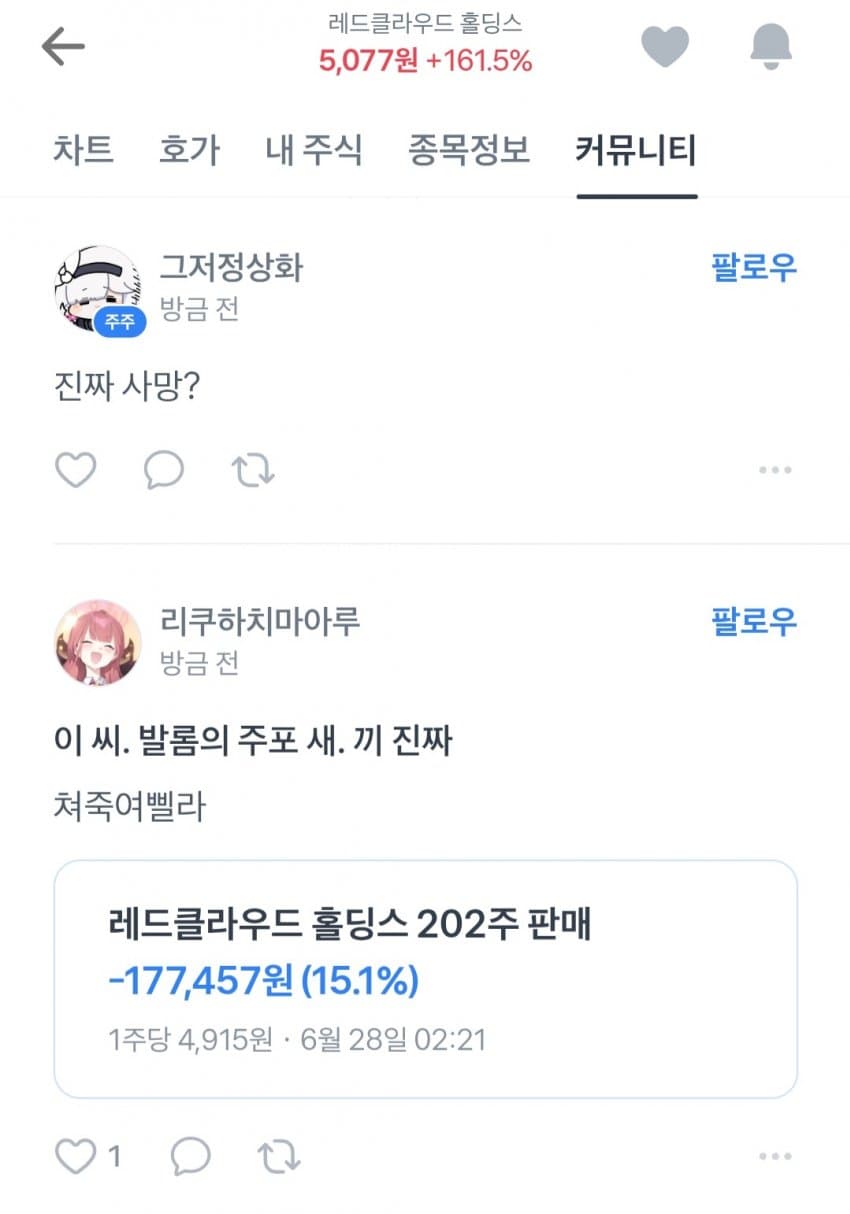Like the post '진짜 사망?'
The width and height of the screenshot is (850, 1214).
75,469
